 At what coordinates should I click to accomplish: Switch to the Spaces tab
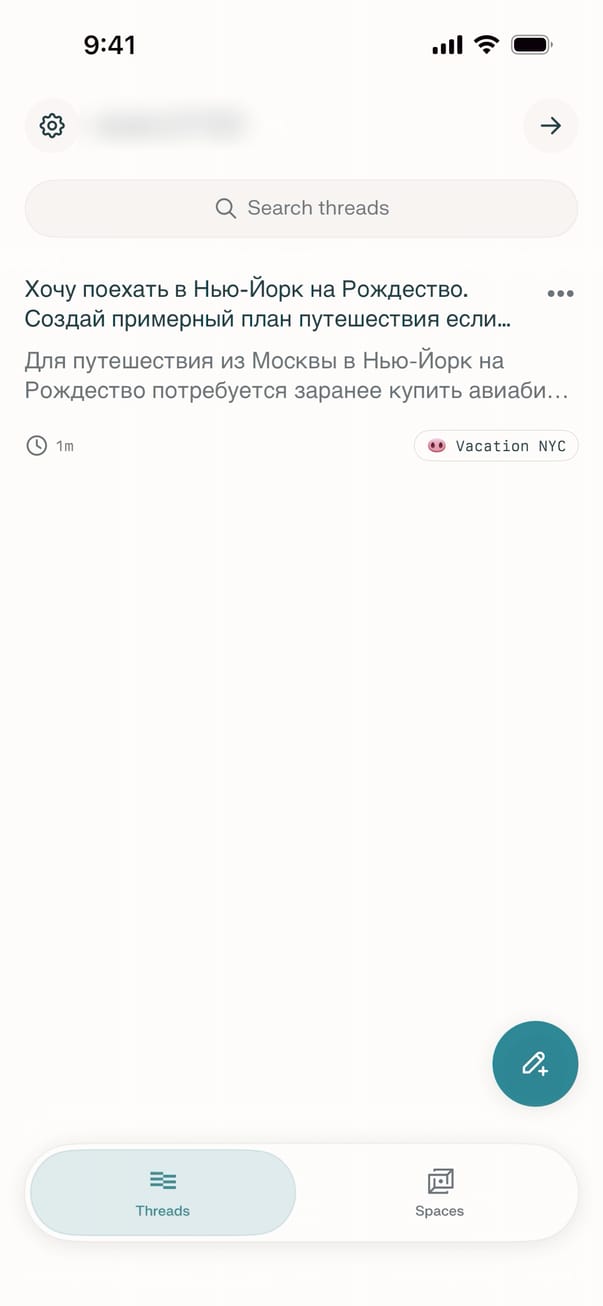pyautogui.click(x=440, y=1193)
